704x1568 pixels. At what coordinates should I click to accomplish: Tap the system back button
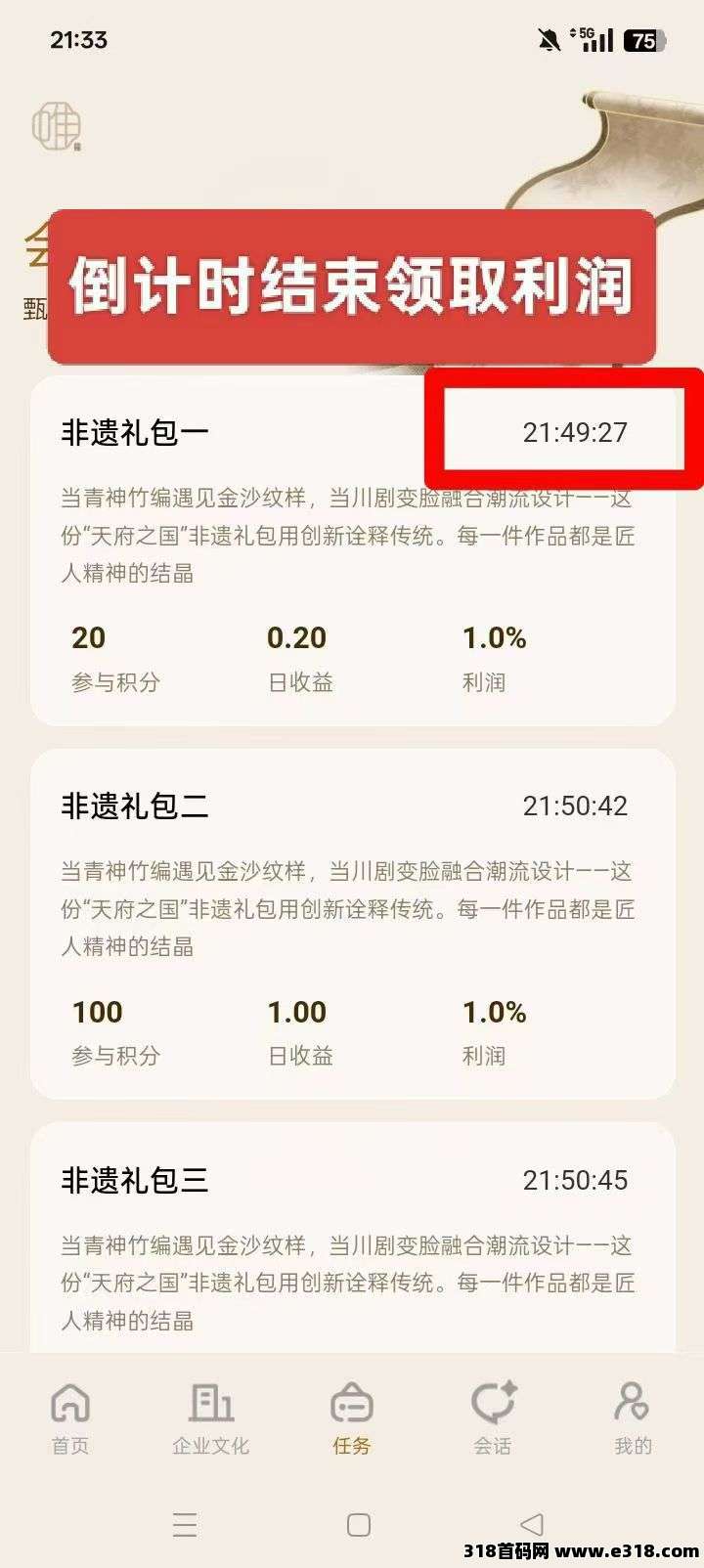531,1524
